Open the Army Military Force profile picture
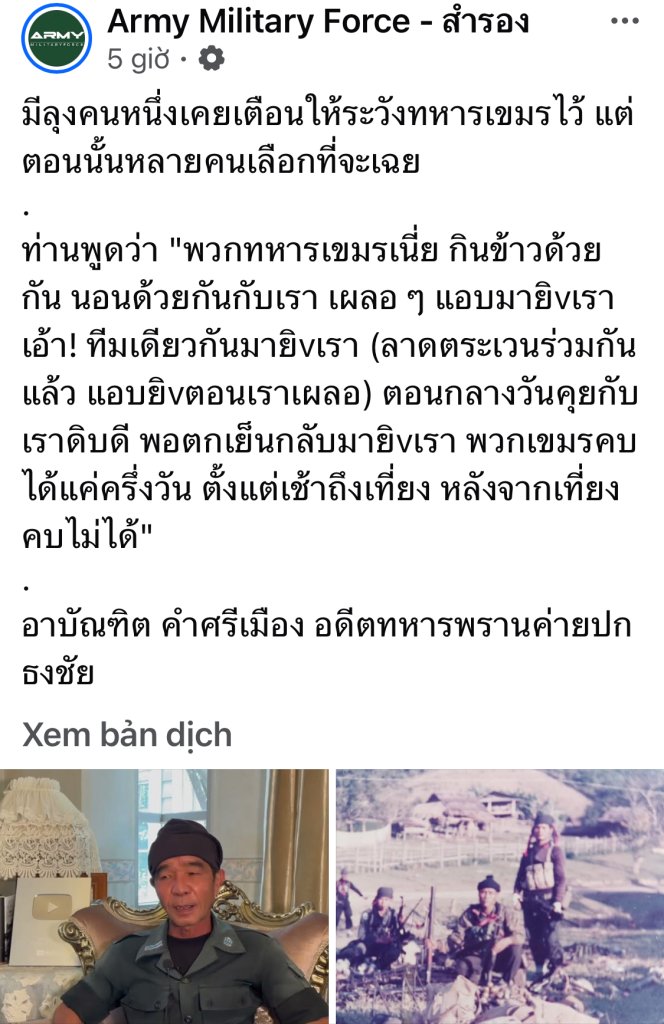 57,38
